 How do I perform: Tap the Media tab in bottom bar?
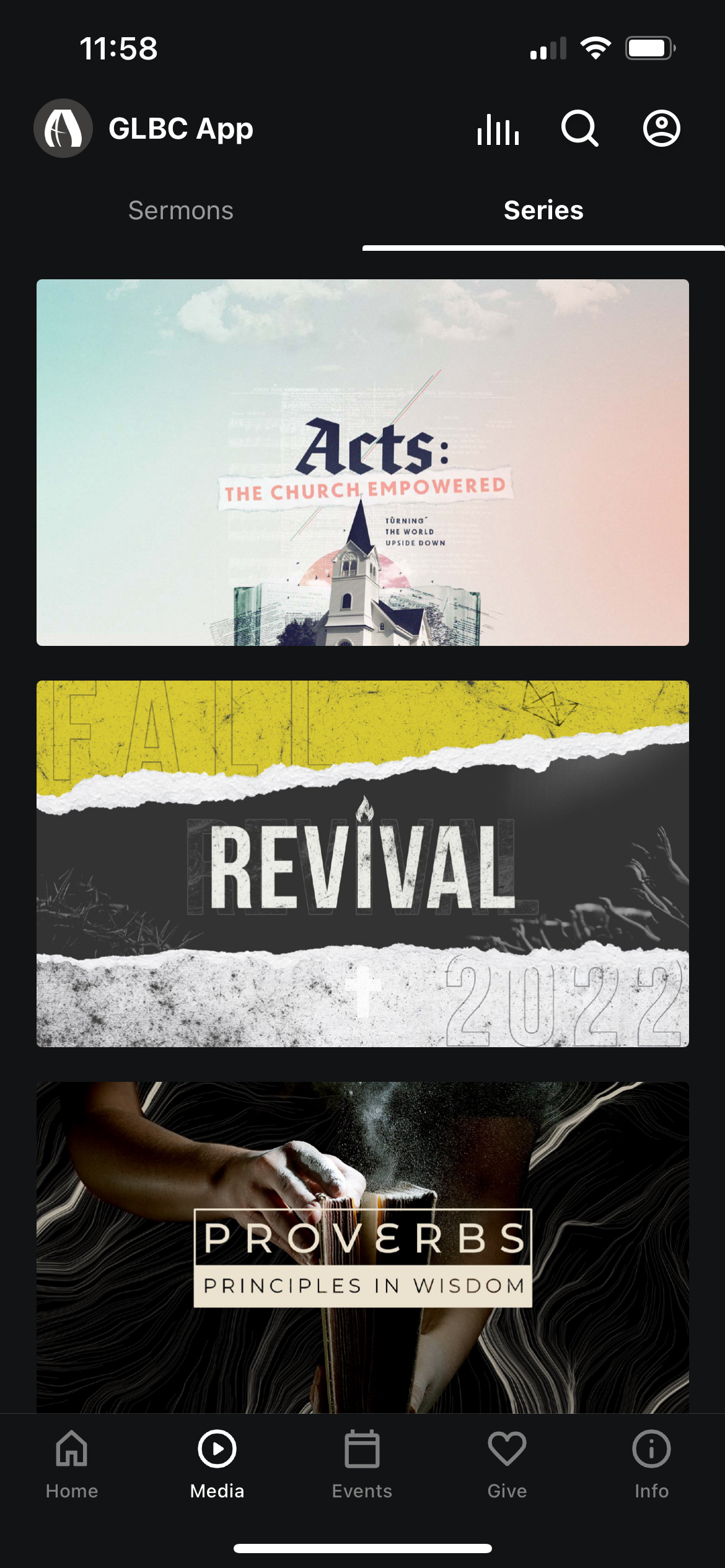[217, 1465]
